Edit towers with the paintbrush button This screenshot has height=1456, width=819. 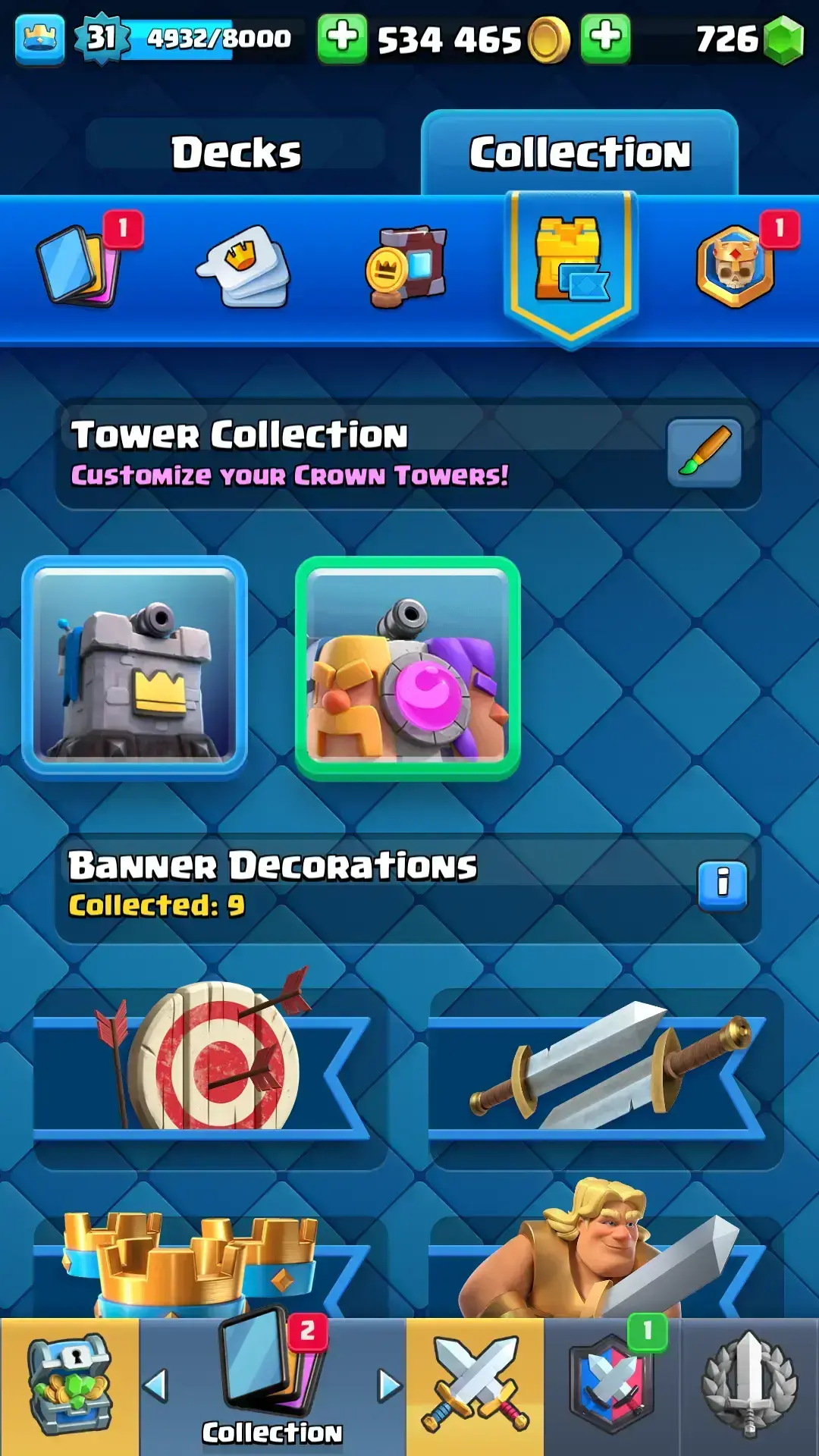[704, 453]
